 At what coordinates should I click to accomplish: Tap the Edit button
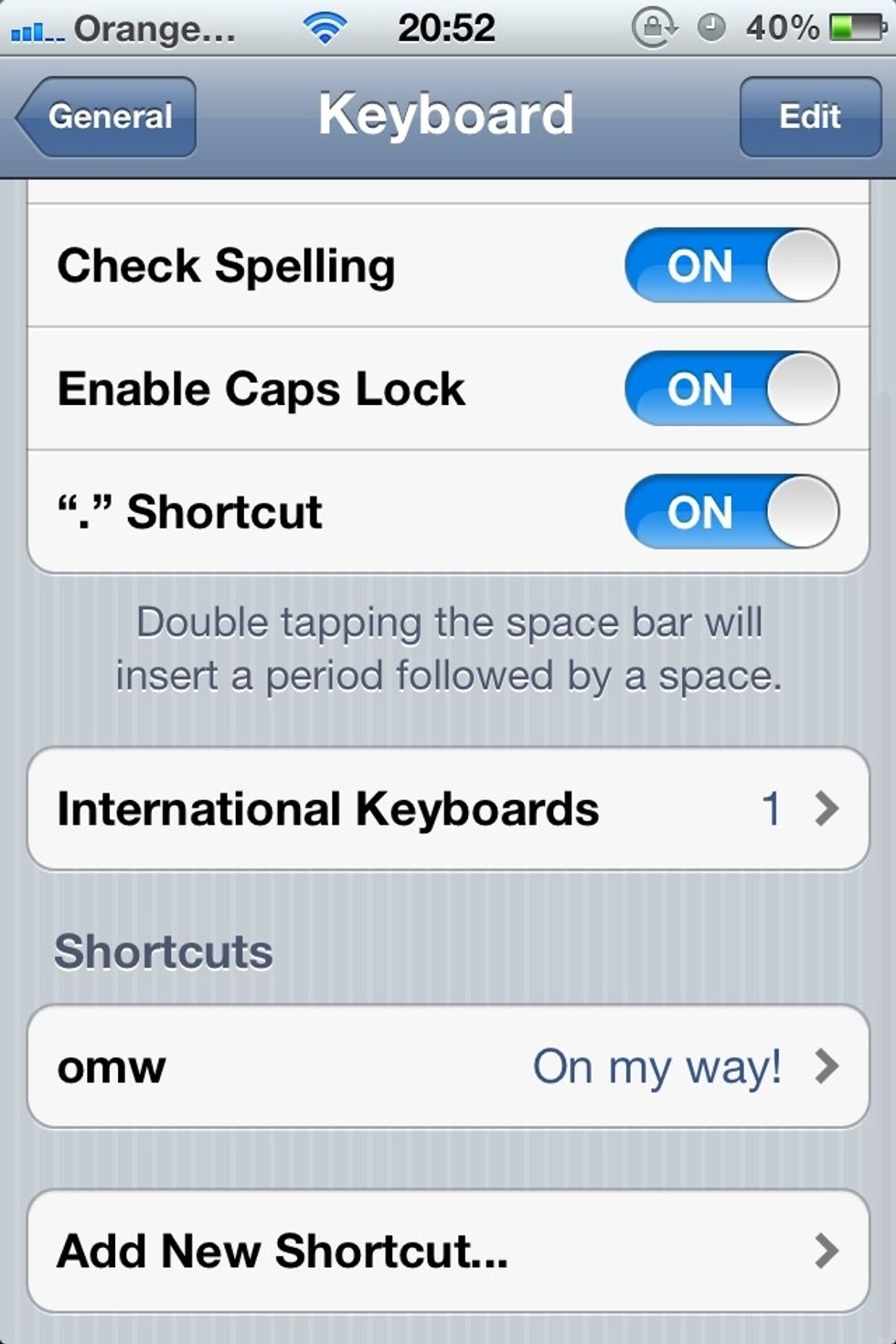(x=808, y=116)
